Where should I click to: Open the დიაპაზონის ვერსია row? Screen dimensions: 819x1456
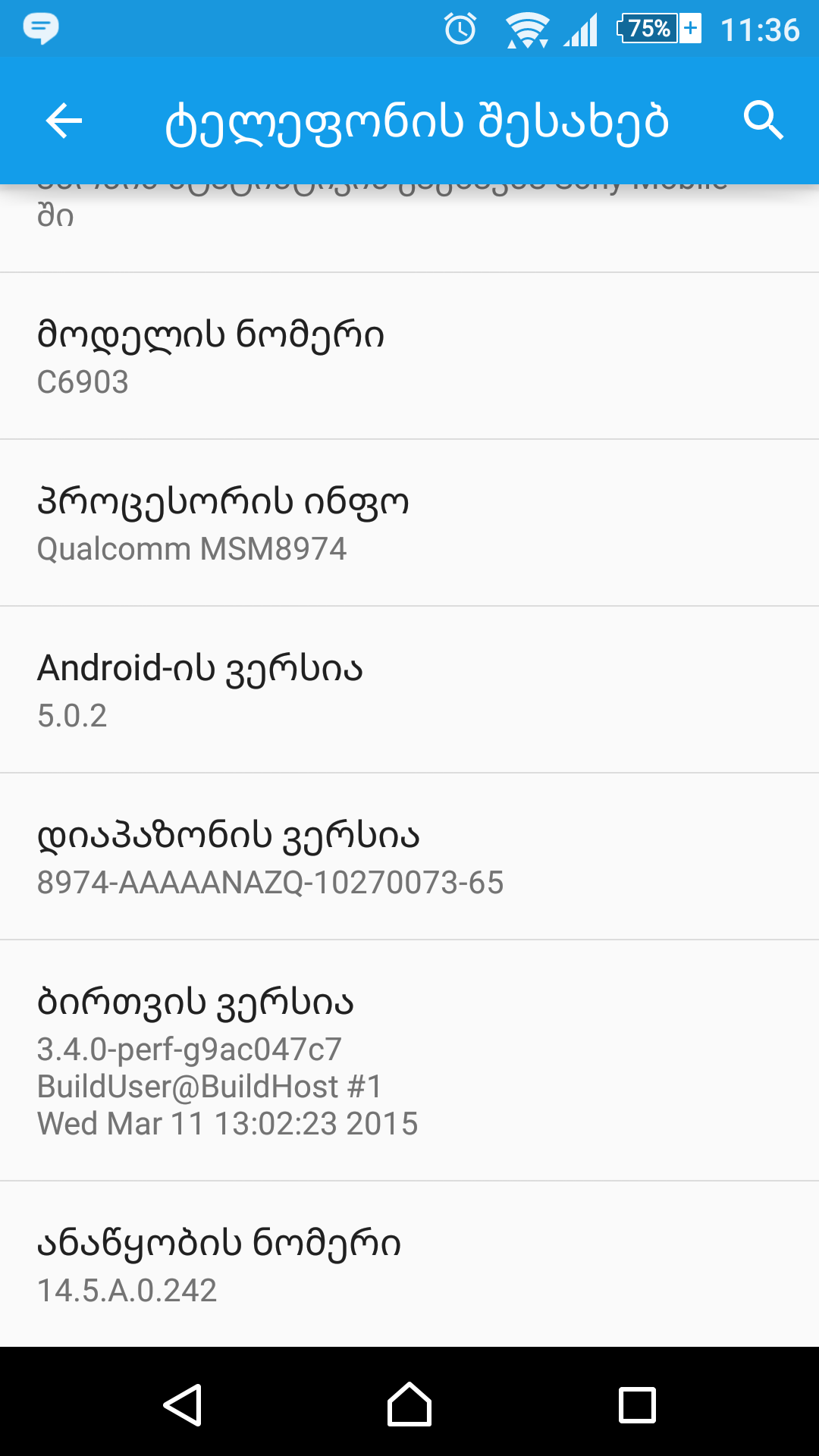pos(409,856)
